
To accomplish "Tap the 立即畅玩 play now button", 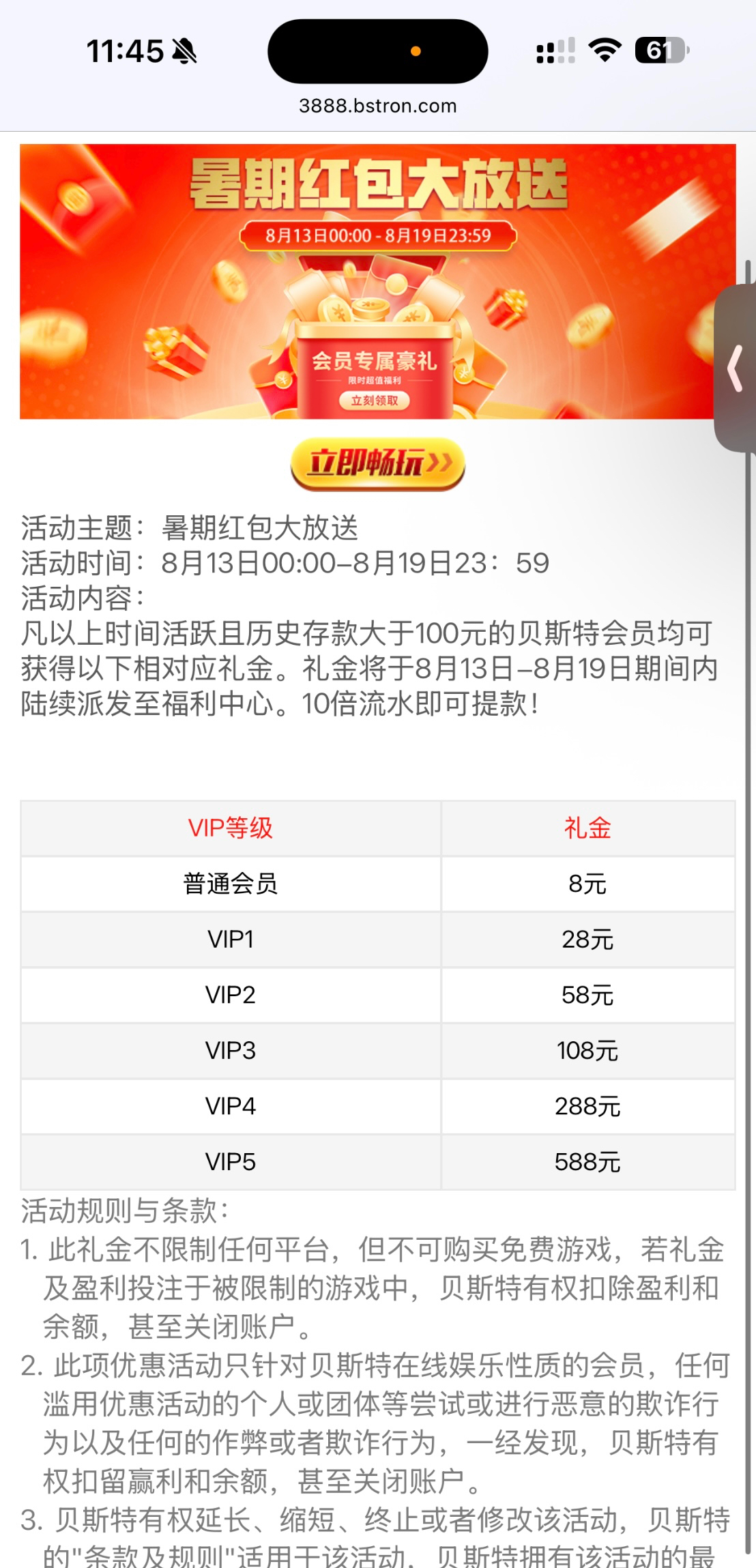I will (x=377, y=463).
